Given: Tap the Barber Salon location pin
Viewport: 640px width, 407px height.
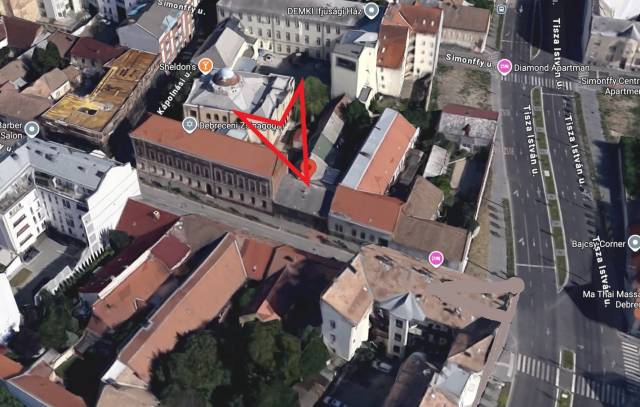Looking at the screenshot, I should pyautogui.click(x=32, y=129).
